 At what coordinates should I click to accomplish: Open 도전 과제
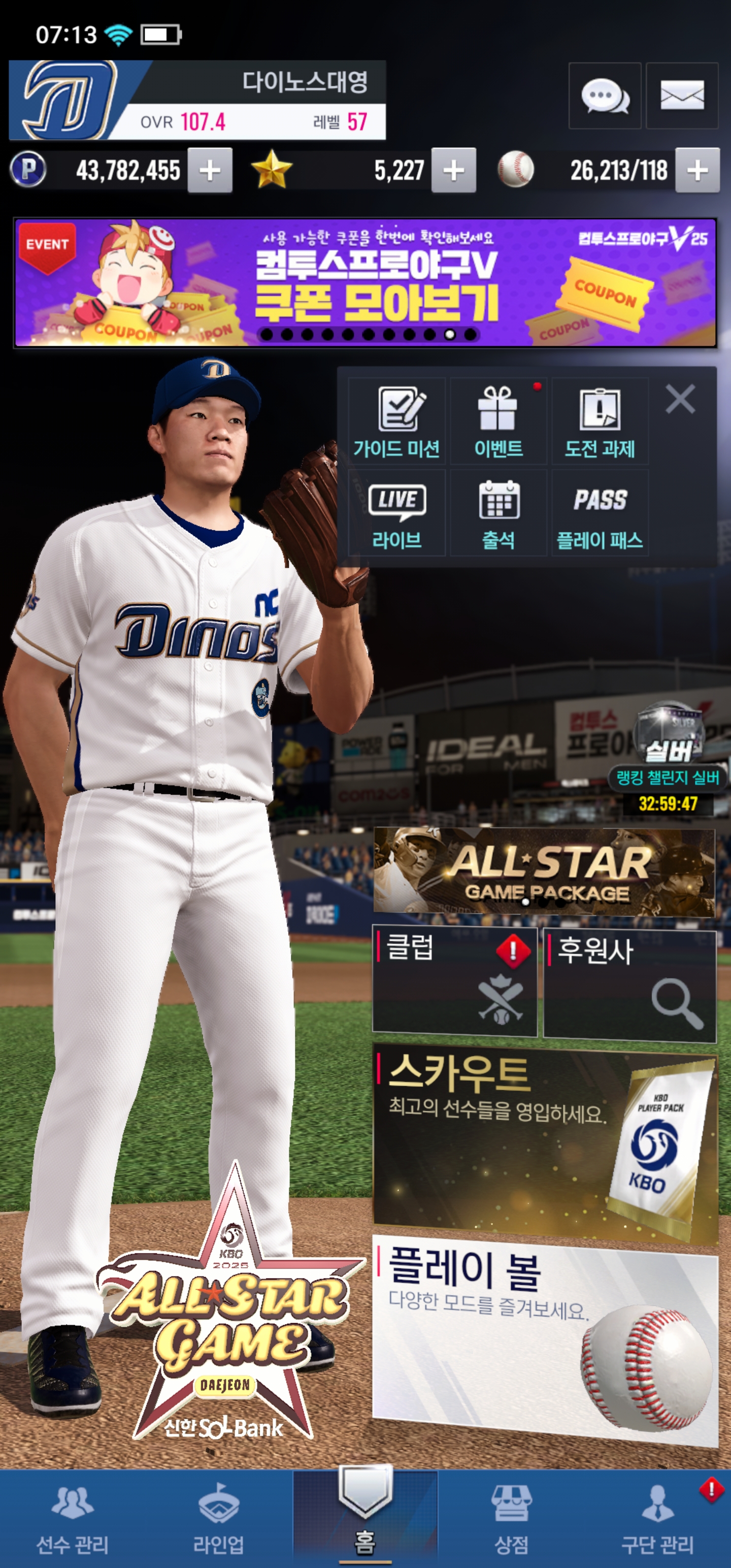click(600, 420)
